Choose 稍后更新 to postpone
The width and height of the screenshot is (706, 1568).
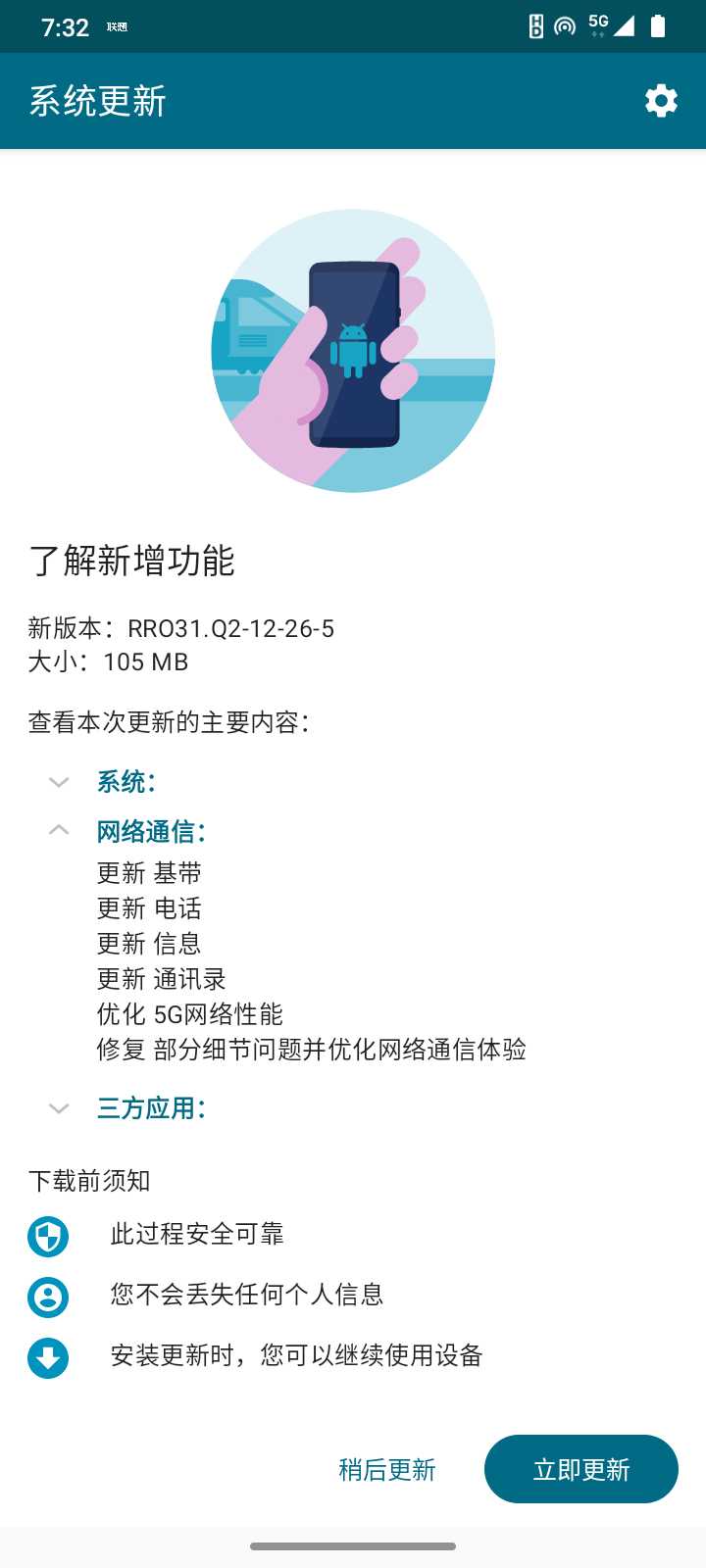[x=386, y=1469]
